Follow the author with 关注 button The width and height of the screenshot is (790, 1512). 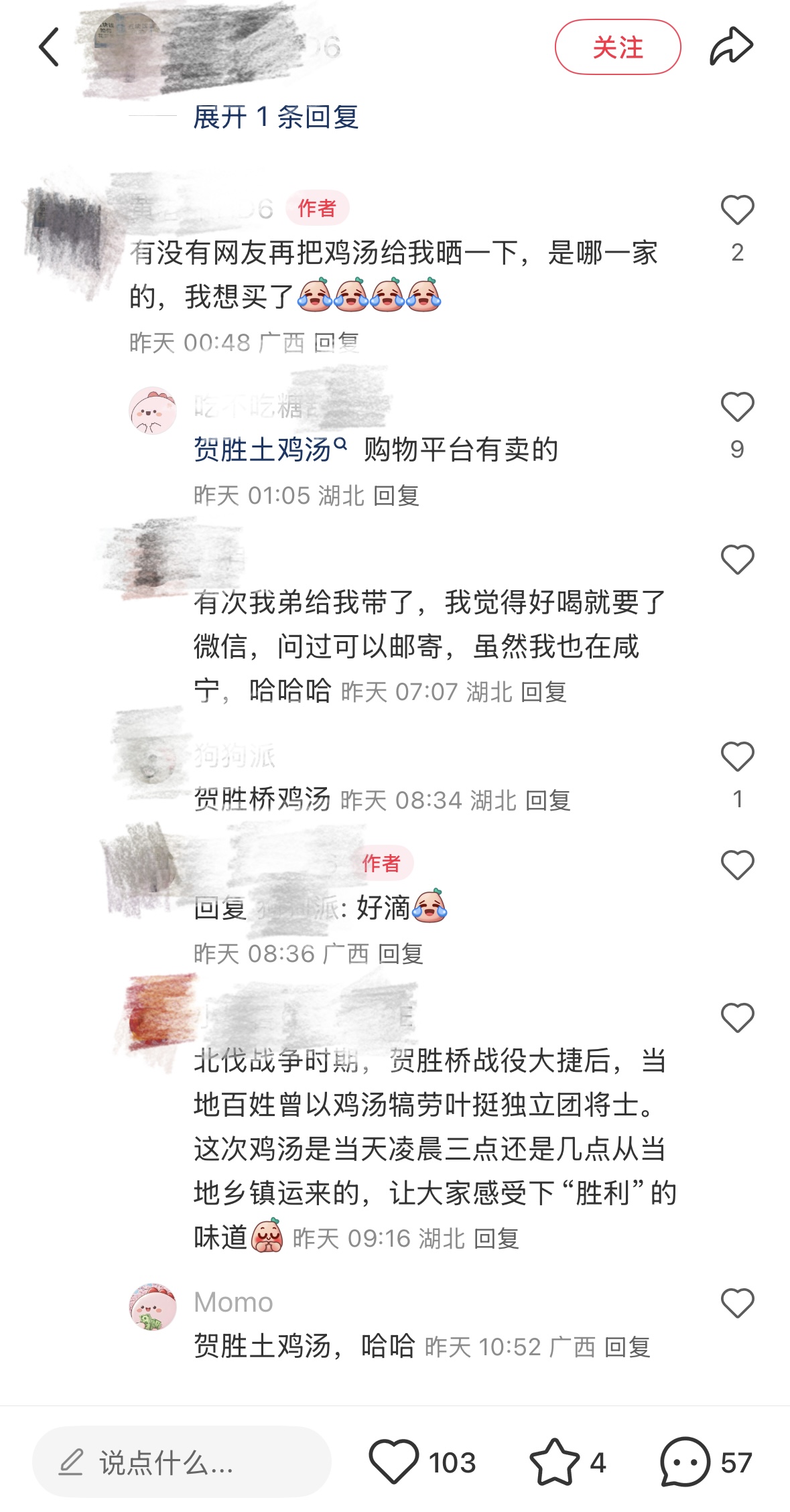click(x=617, y=47)
